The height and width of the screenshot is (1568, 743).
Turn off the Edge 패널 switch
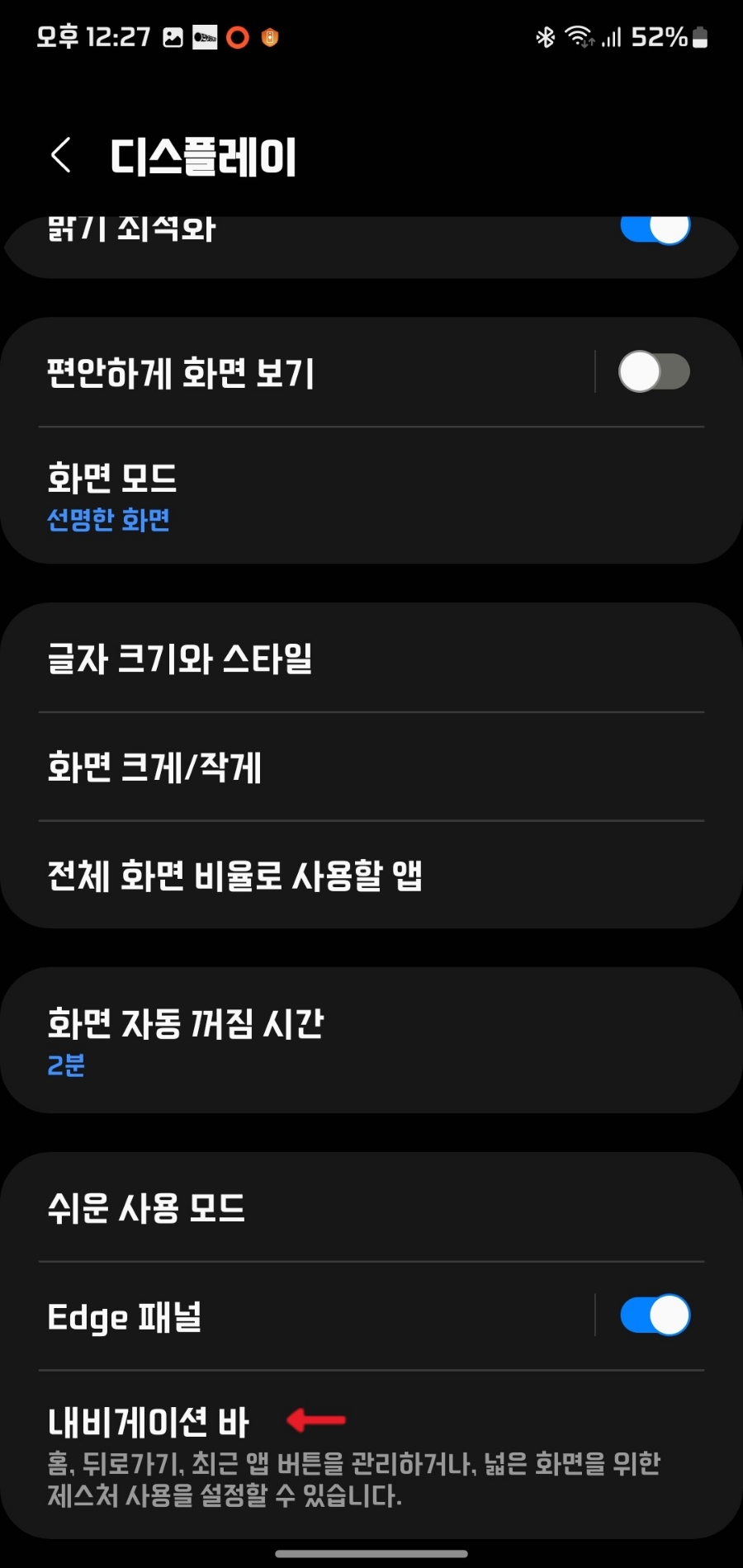654,1315
